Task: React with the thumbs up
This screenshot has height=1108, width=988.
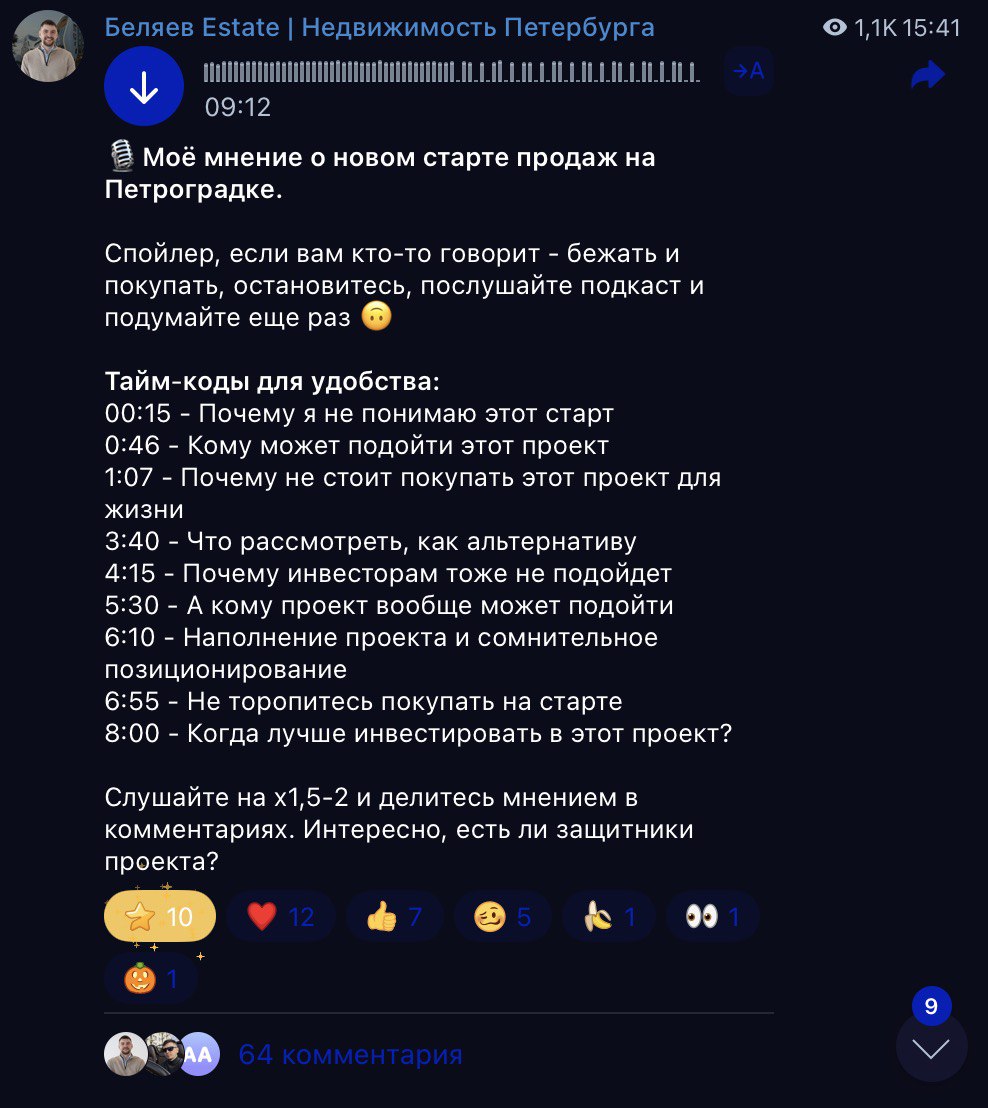Action: (394, 917)
